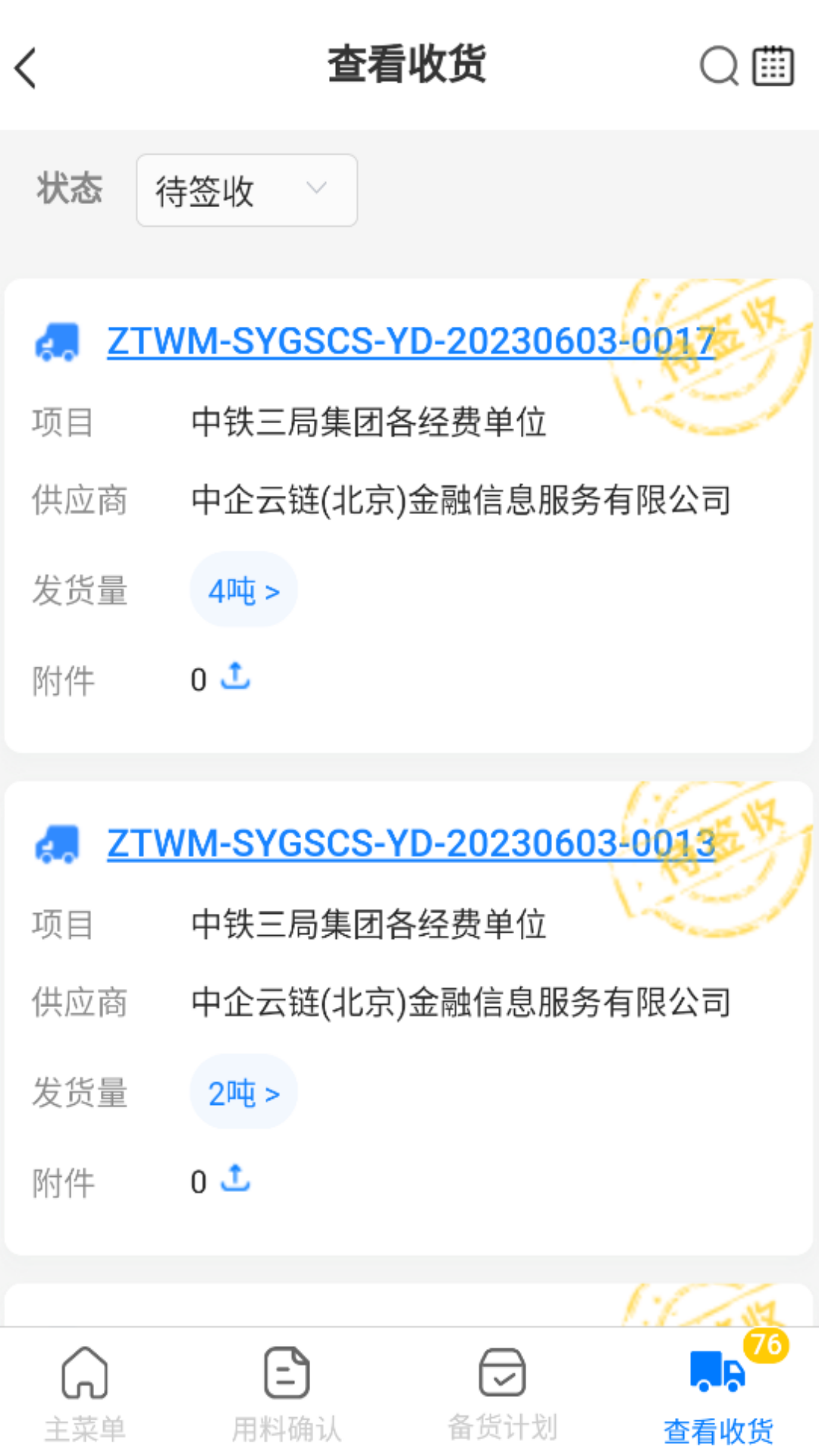Screen dimensions: 819x1456
Task: Open order ZTWM-SYGSCS-YD-20230603-0013 link
Action: pos(410,843)
